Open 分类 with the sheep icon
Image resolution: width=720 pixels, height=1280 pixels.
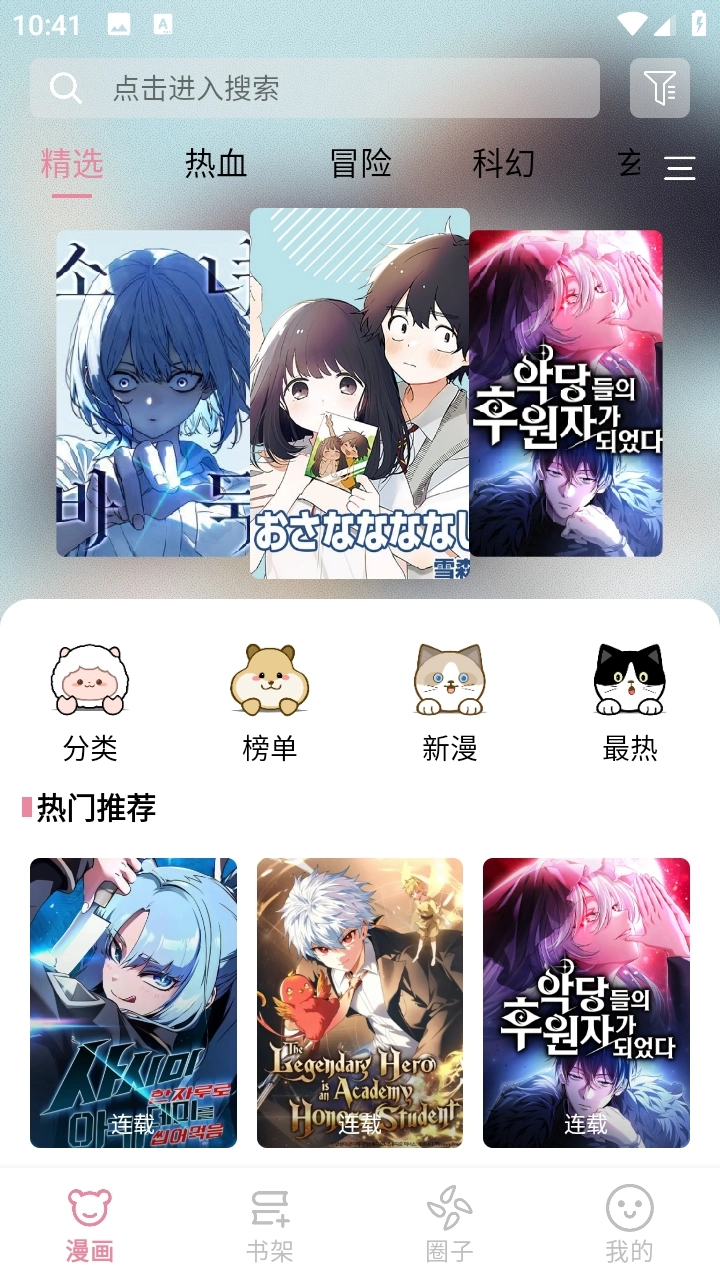pyautogui.click(x=90, y=702)
